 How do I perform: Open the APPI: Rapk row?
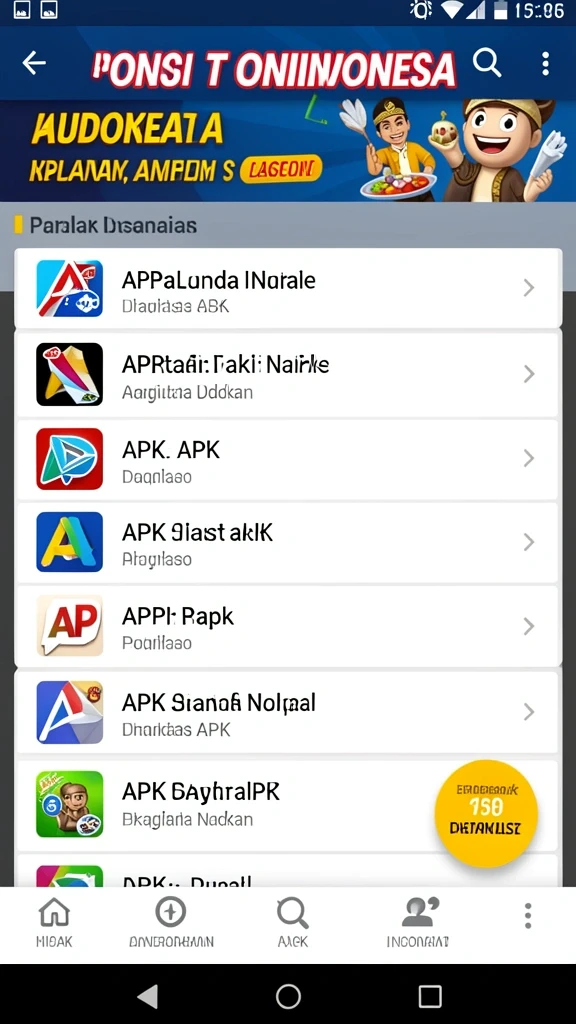point(288,626)
